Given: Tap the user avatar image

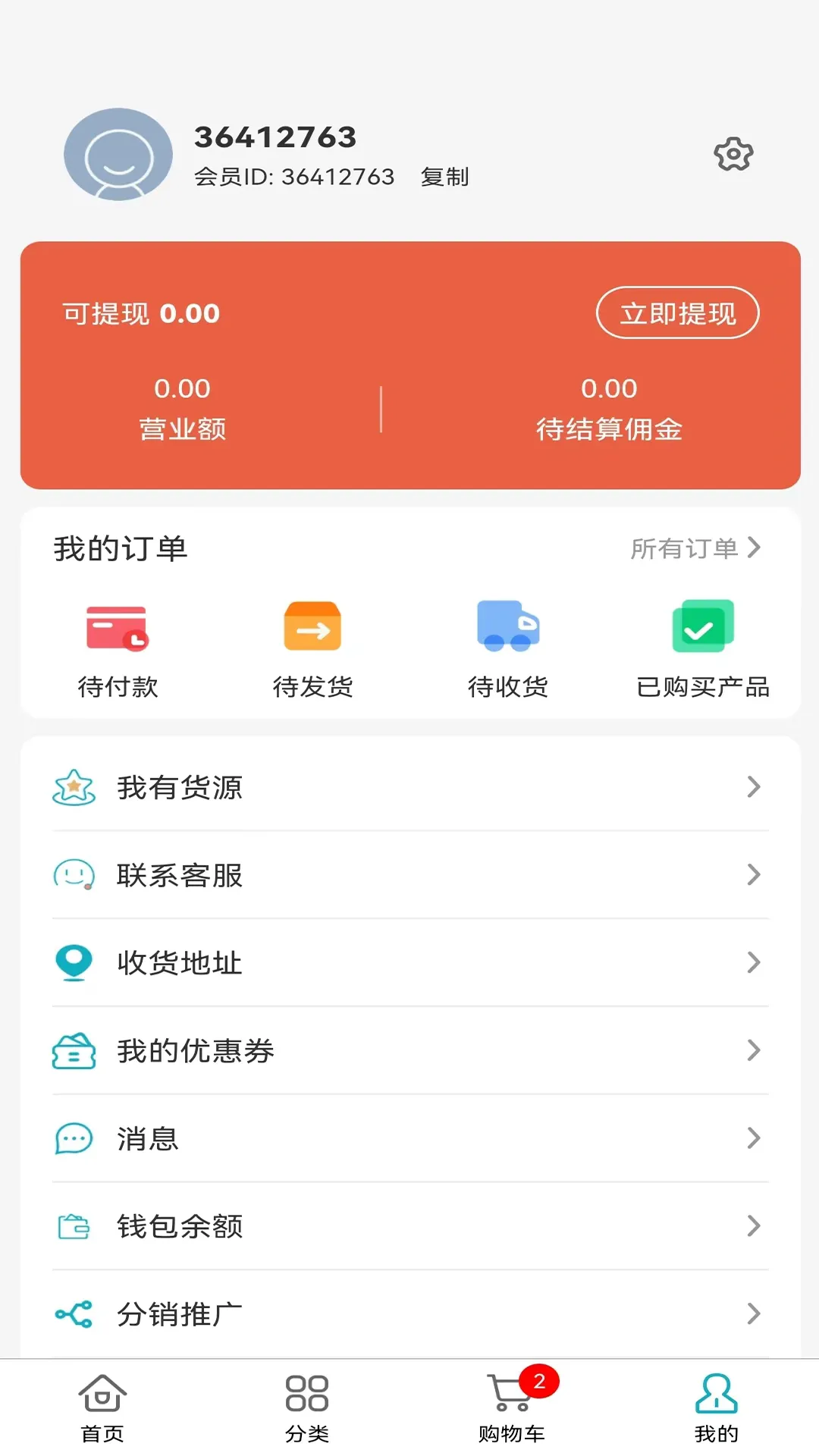Looking at the screenshot, I should (x=118, y=154).
